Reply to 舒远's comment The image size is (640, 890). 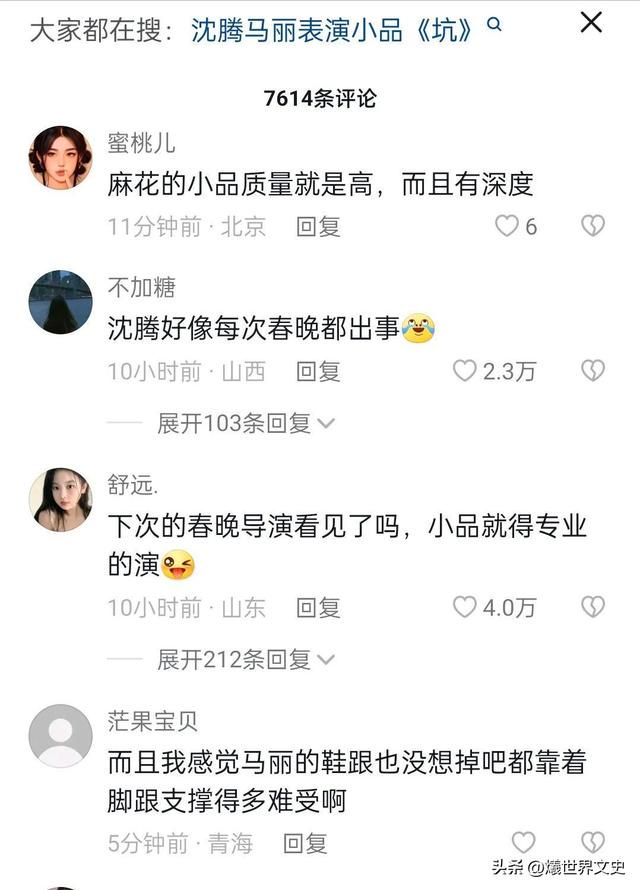tap(318, 607)
